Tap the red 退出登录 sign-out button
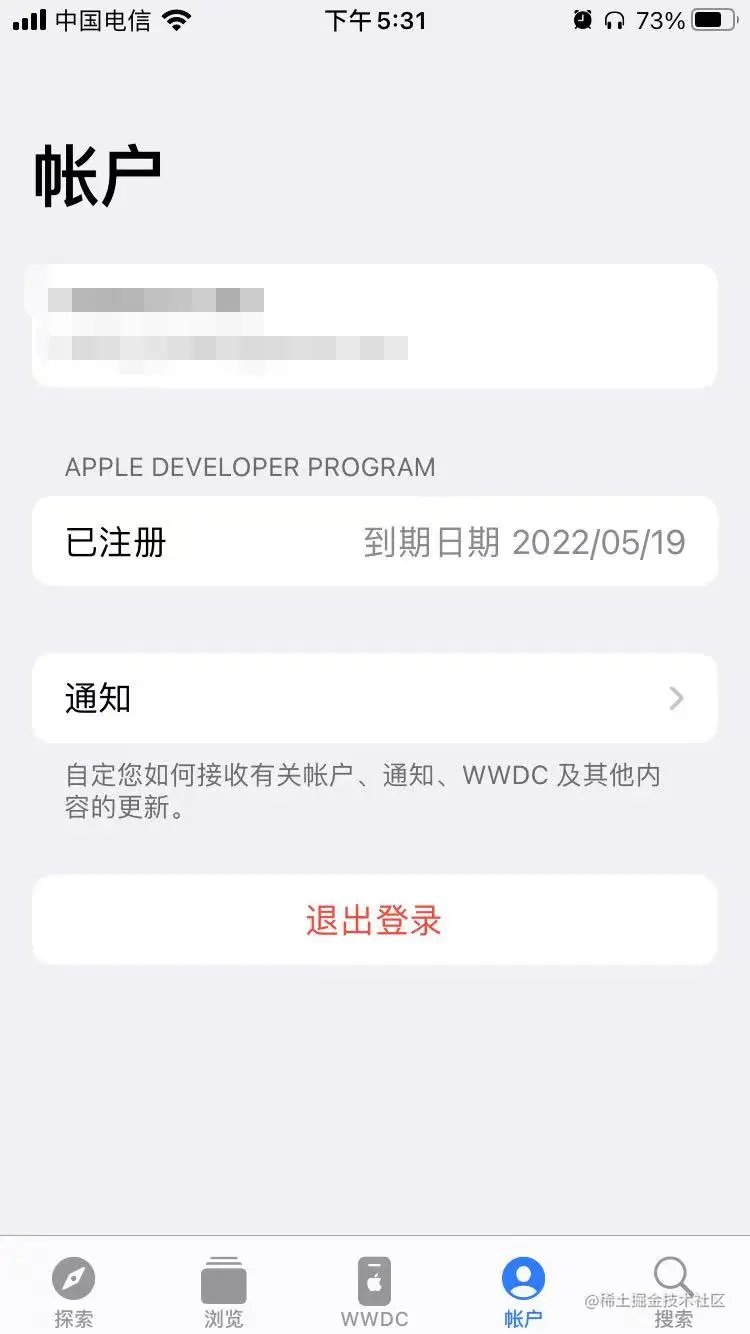Image resolution: width=750 pixels, height=1334 pixels. 374,920
